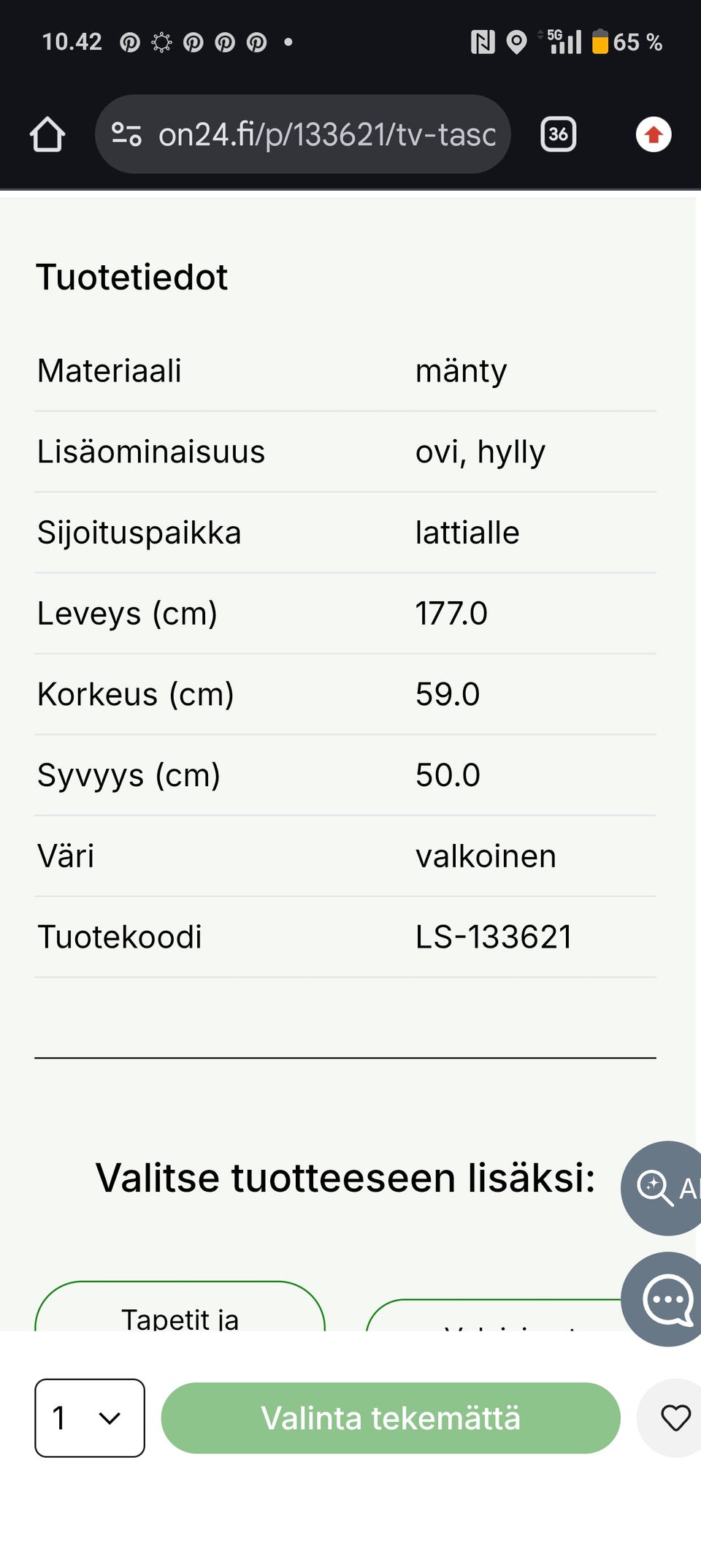Open the customer chat bubble
Image resolution: width=701 pixels, height=1568 pixels.
tap(665, 1301)
